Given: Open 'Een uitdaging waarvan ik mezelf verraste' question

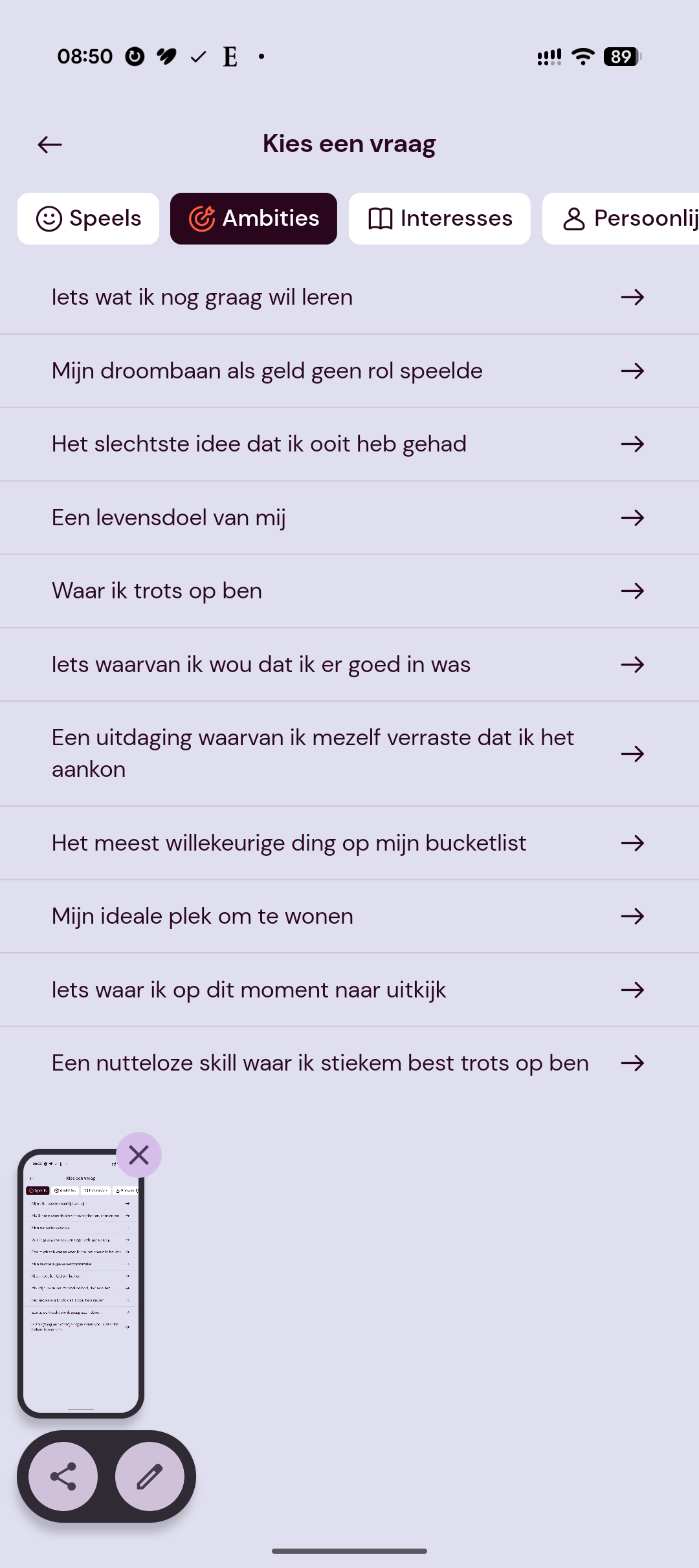Looking at the screenshot, I should pyautogui.click(x=348, y=754).
